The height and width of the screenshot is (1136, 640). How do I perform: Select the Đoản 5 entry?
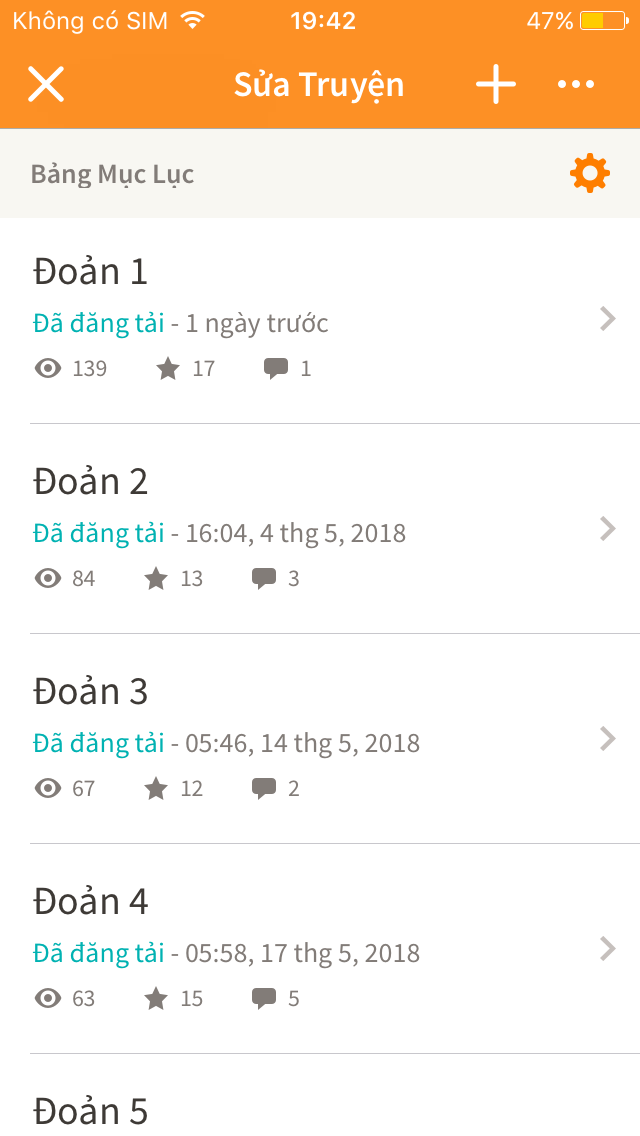[x=320, y=1095]
